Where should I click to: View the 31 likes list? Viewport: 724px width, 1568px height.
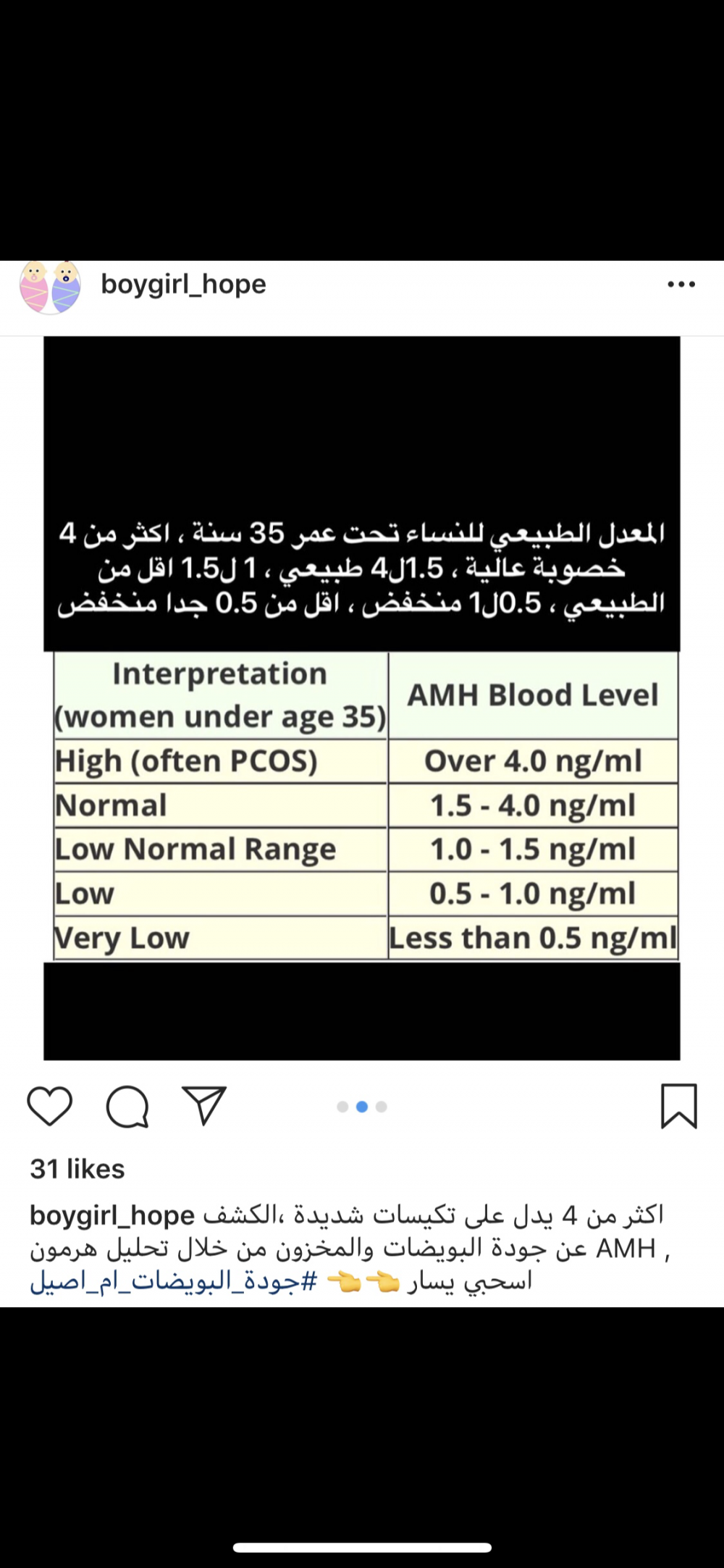[x=77, y=1168]
